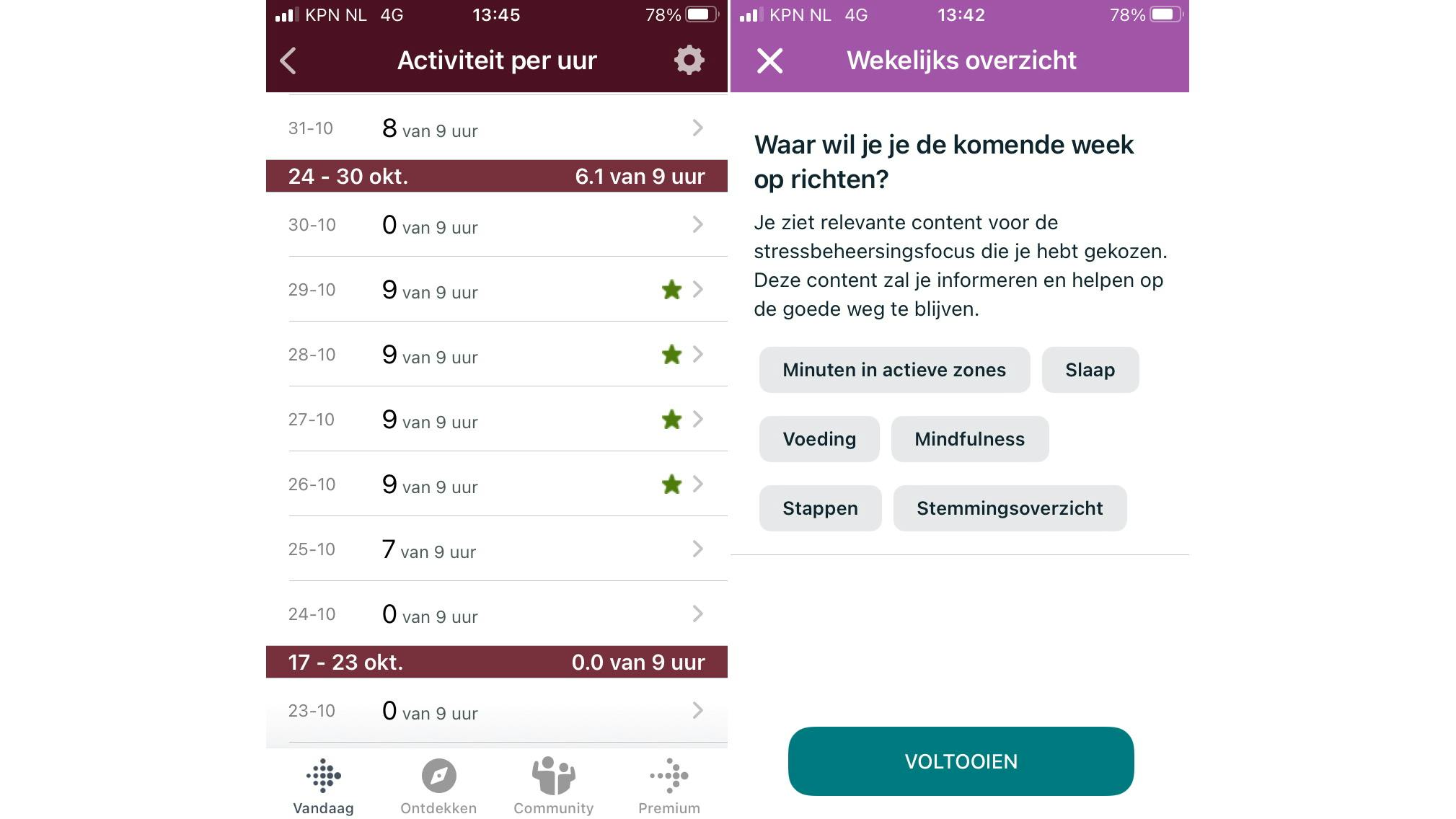Screen dimensions: 1456x819
Task: Open the 23-10 activity row
Action: [496, 711]
